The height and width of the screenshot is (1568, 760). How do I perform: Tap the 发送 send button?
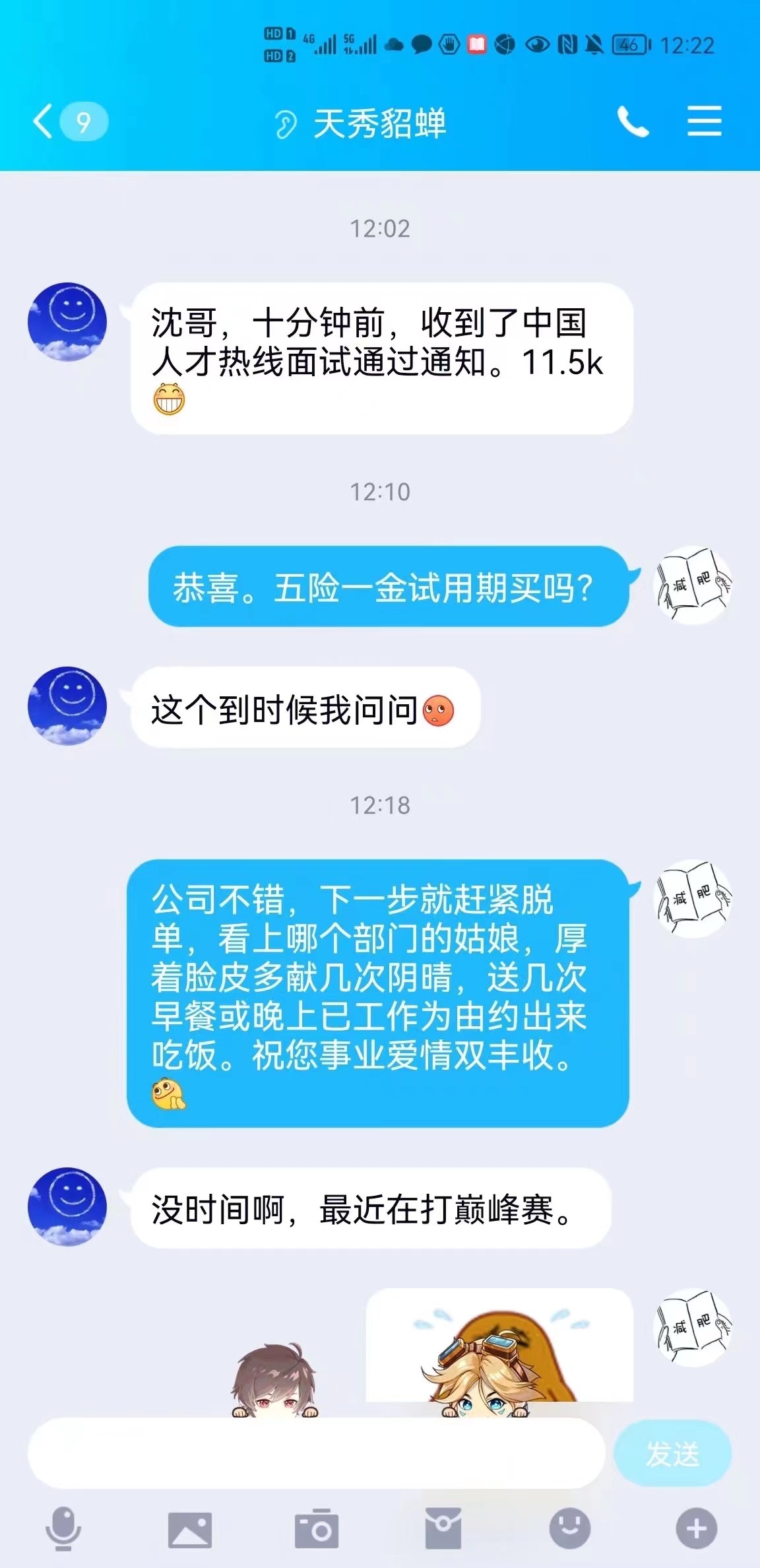pyautogui.click(x=672, y=1453)
